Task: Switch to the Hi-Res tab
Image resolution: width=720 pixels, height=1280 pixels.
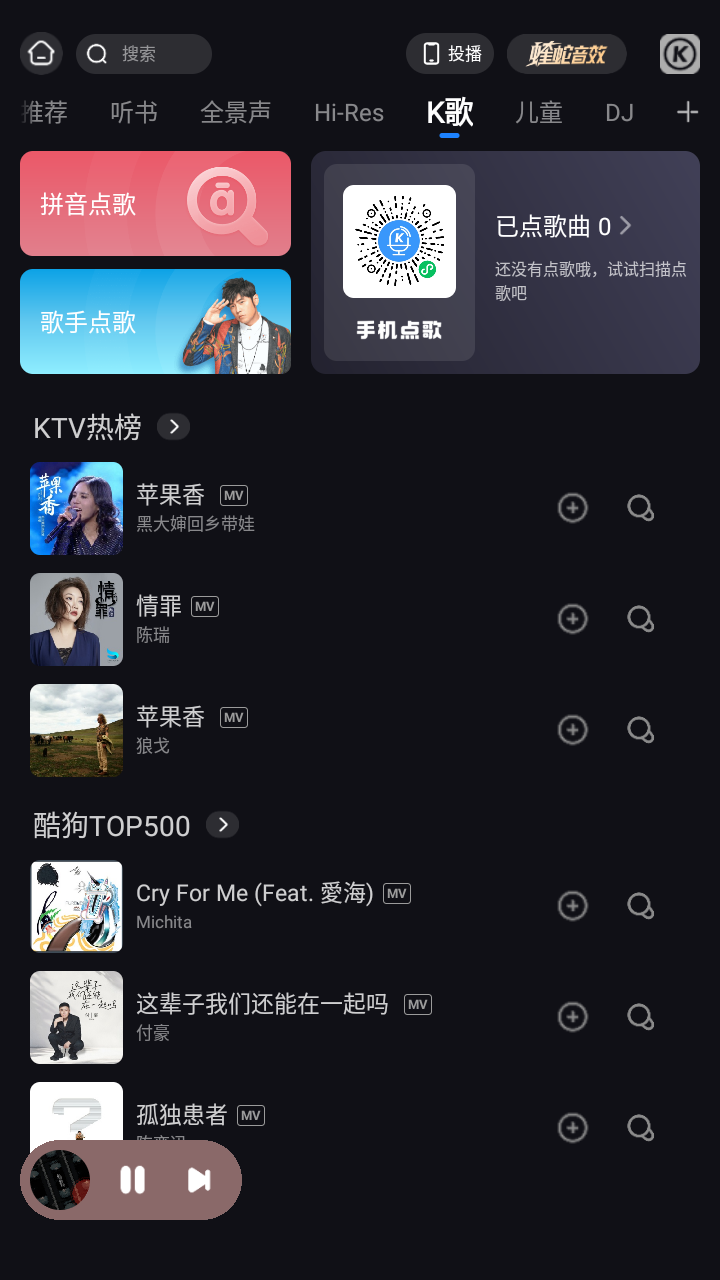Action: [x=349, y=113]
